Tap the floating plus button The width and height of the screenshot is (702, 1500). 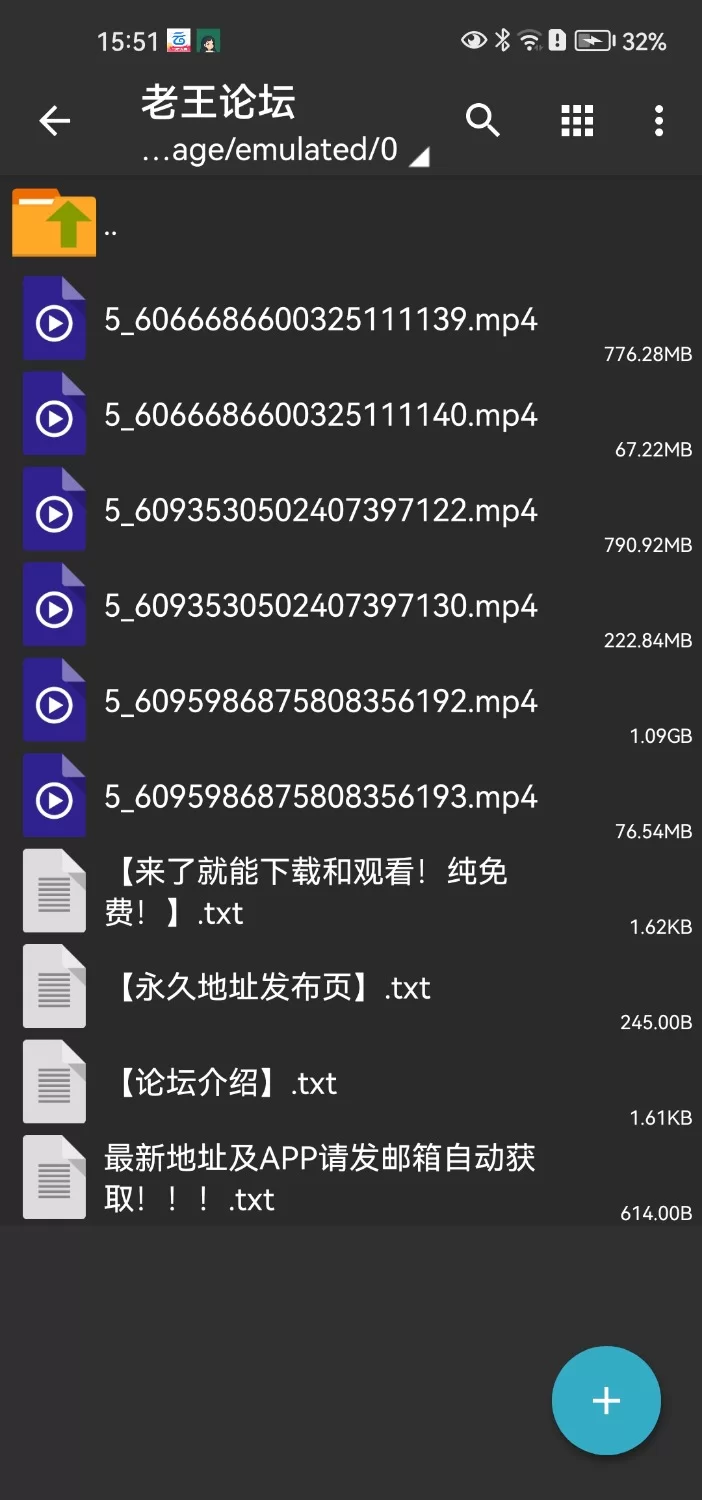pyautogui.click(x=606, y=1400)
